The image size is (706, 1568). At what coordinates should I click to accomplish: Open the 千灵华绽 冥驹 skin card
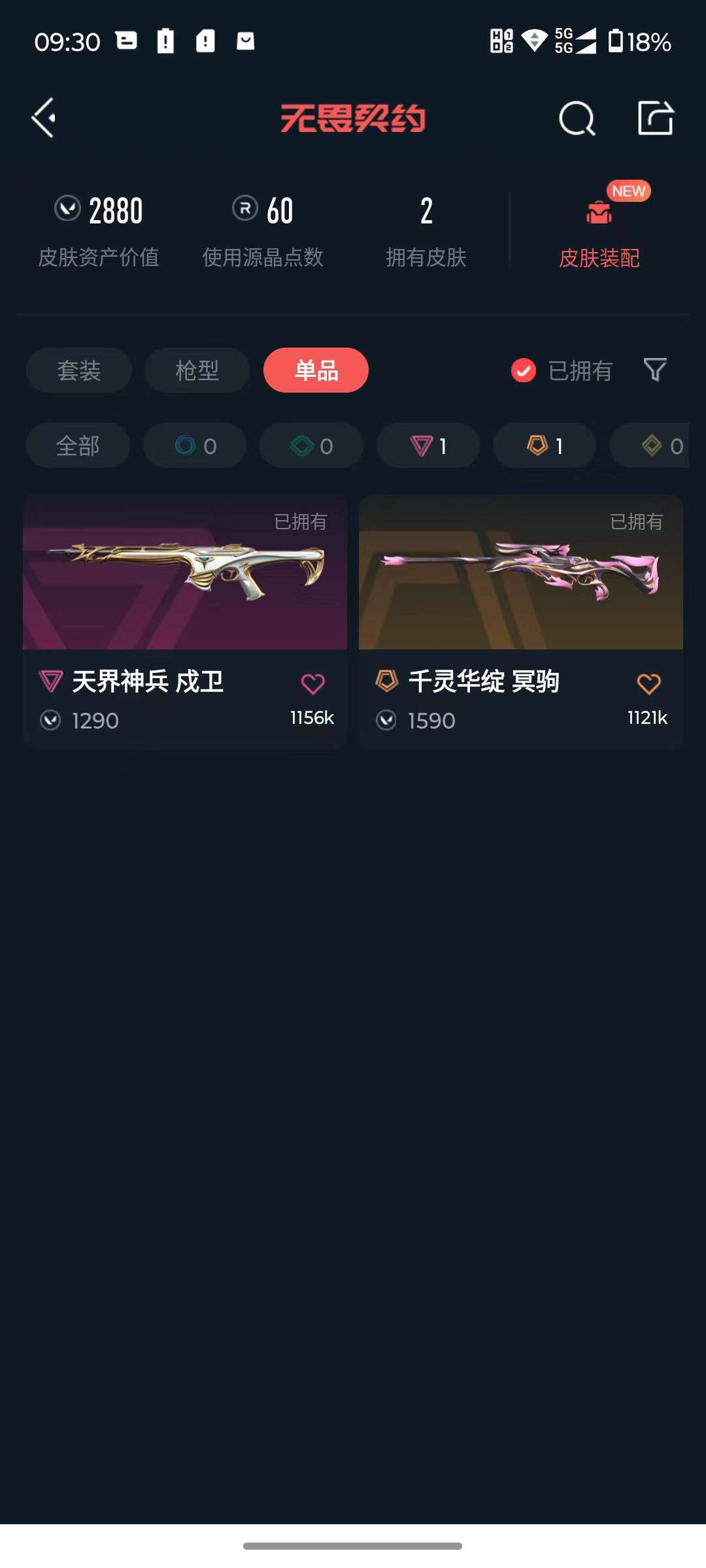click(520, 574)
